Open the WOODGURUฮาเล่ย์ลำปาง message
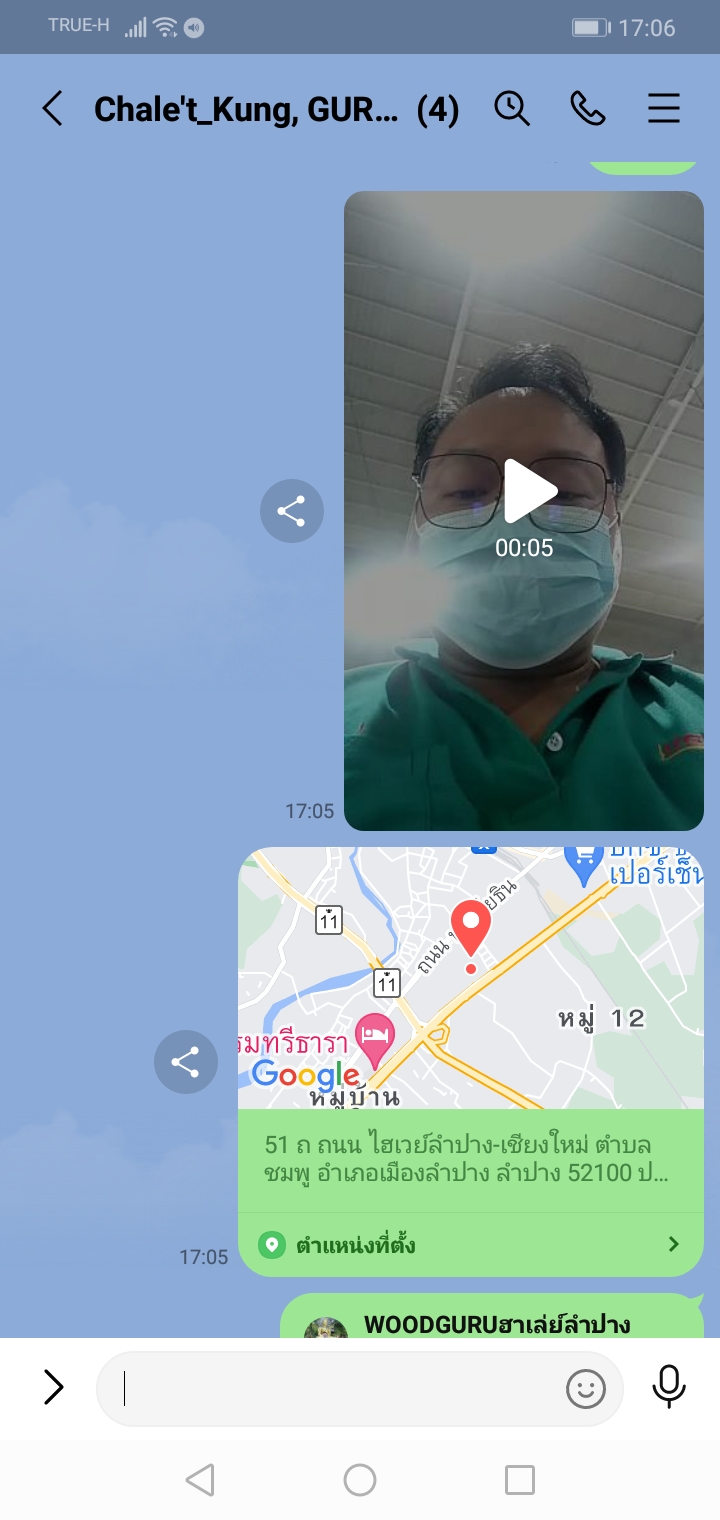The height and width of the screenshot is (1520, 720). [x=495, y=1324]
